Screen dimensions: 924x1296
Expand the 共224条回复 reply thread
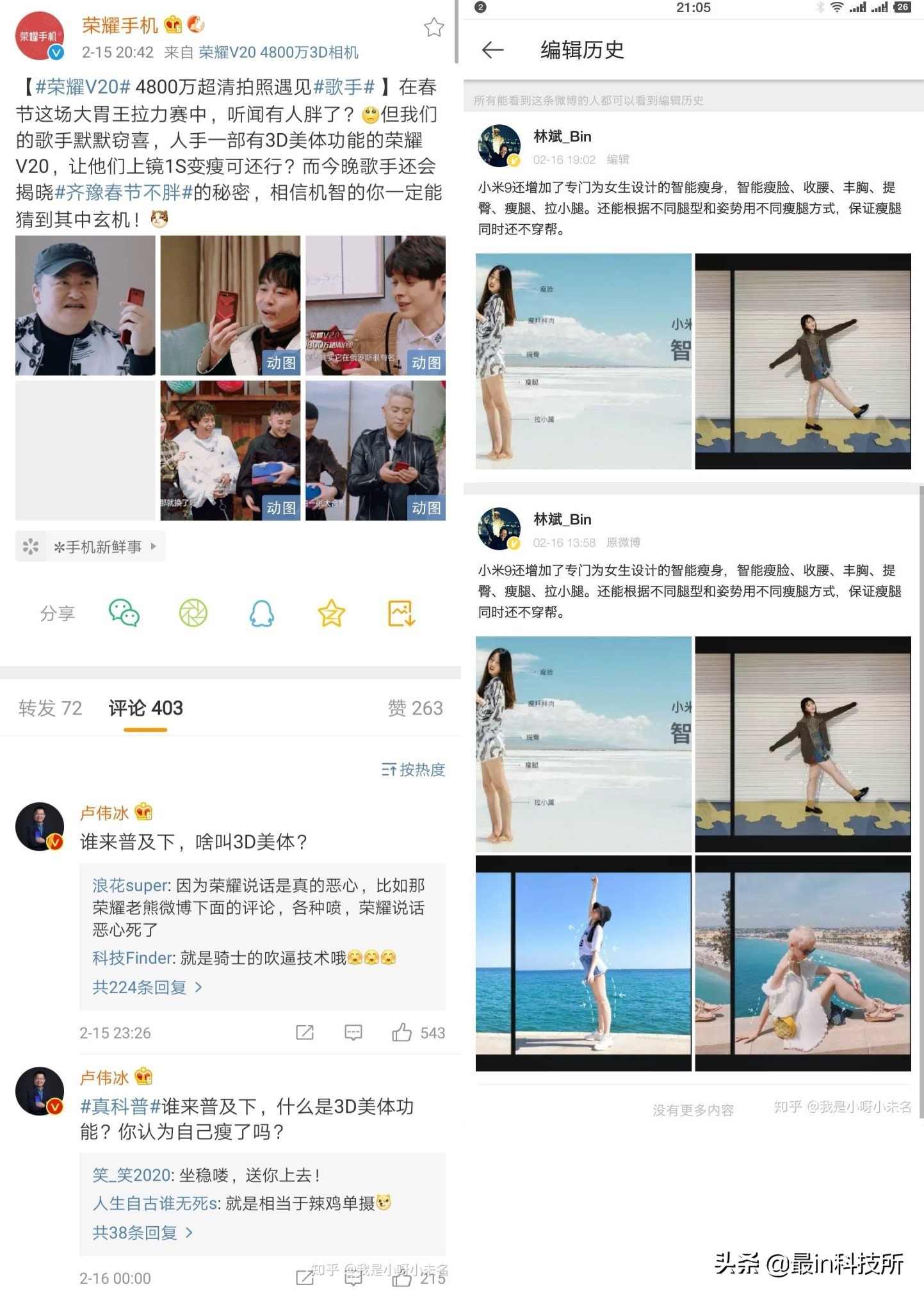pyautogui.click(x=142, y=987)
